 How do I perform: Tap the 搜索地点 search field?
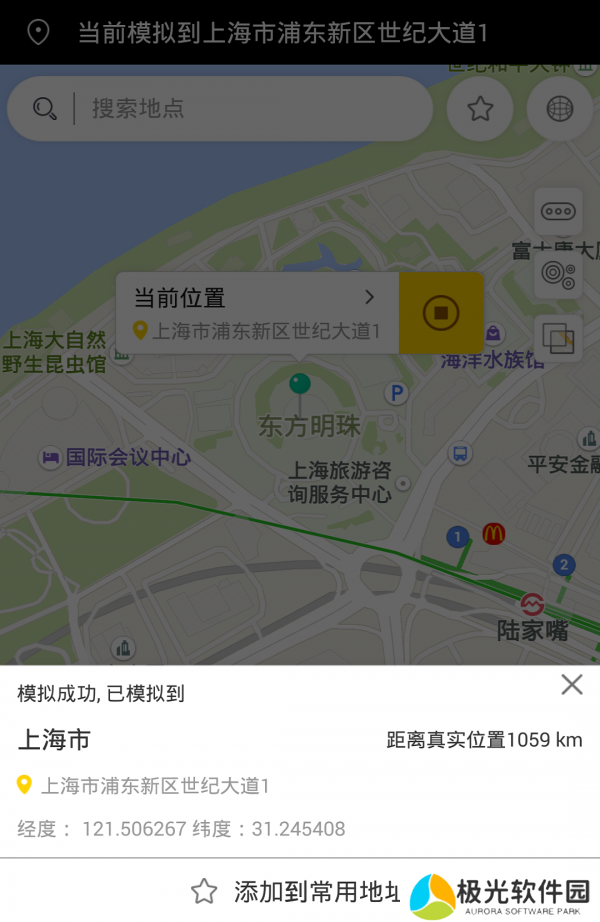pos(250,109)
